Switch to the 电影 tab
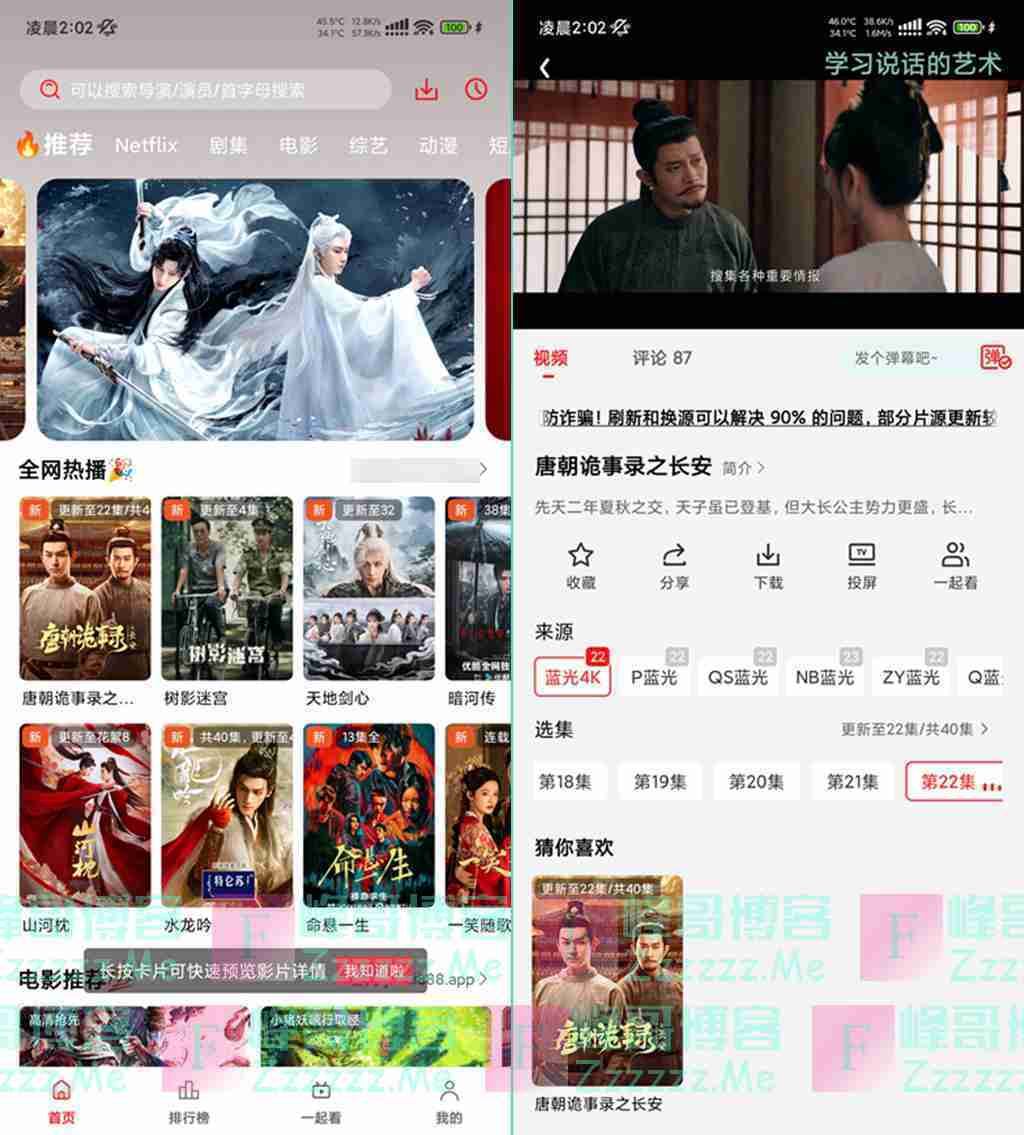The image size is (1024, 1135). click(298, 145)
